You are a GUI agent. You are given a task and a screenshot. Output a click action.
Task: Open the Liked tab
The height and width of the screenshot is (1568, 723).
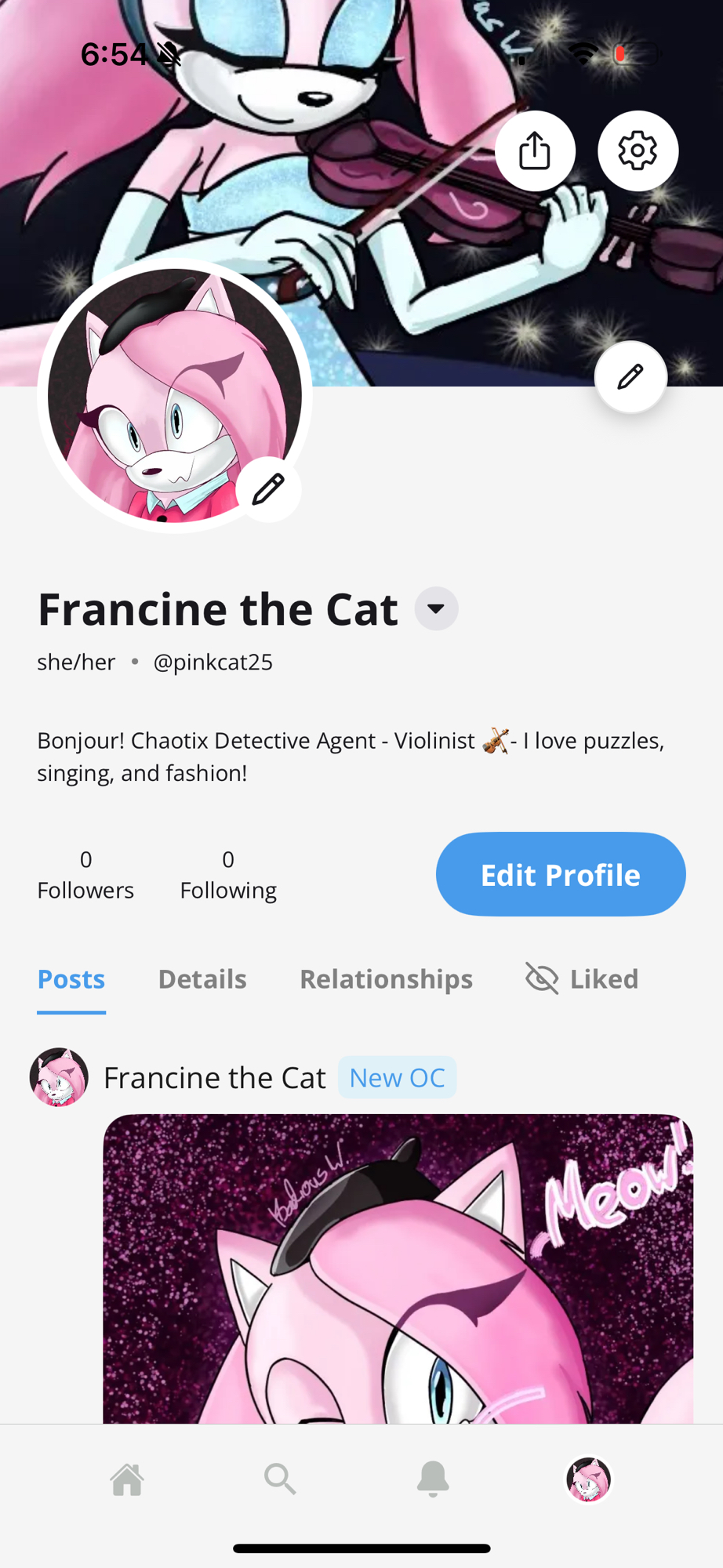(582, 978)
